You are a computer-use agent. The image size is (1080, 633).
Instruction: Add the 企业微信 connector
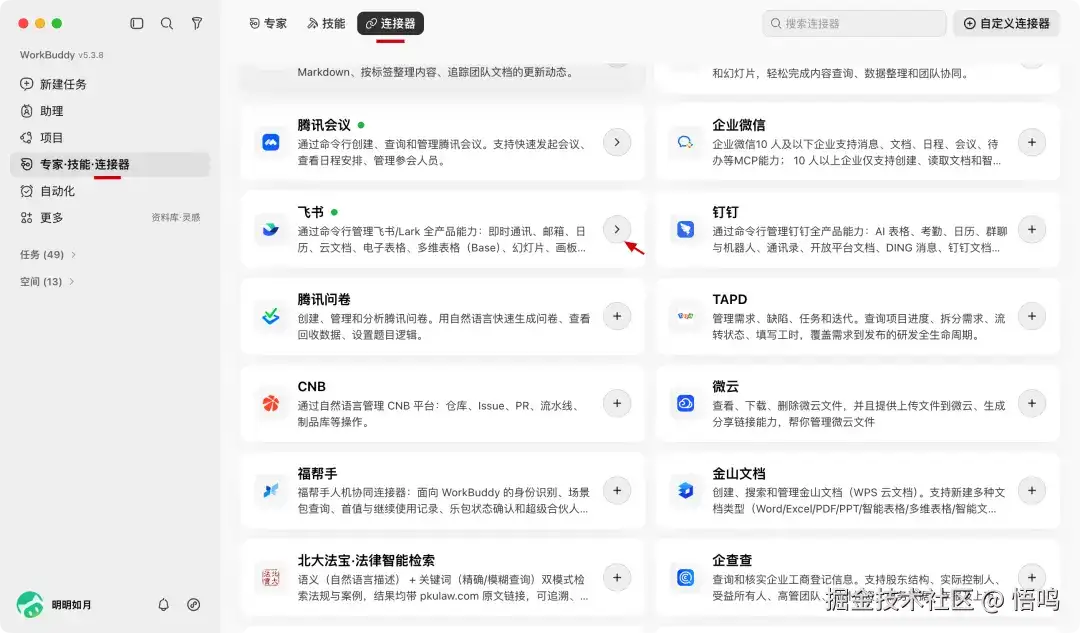[x=1032, y=143]
